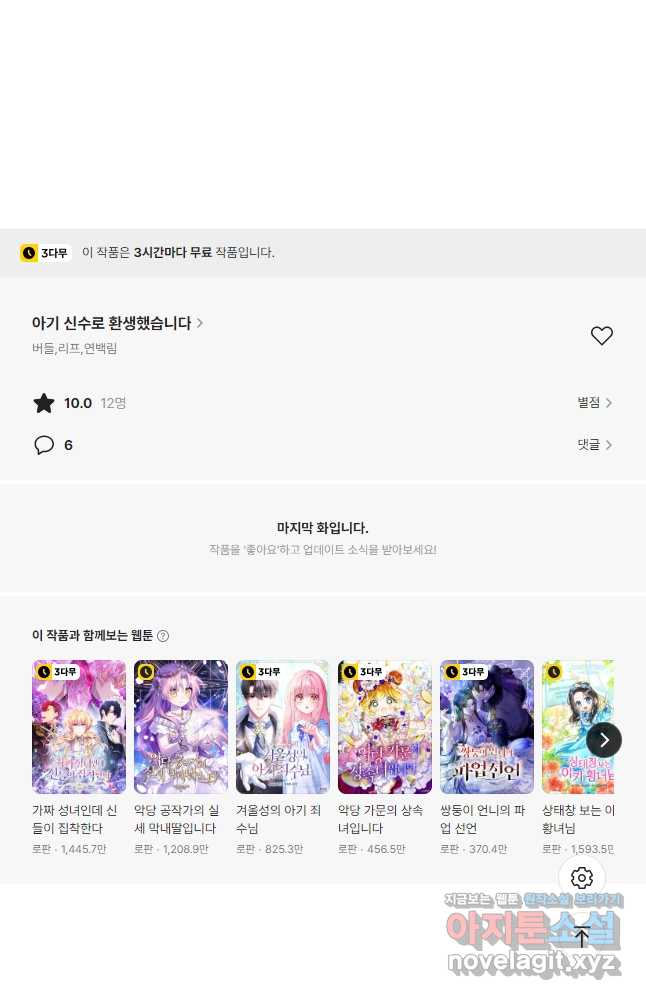Open the 댓글 comments section

click(x=594, y=444)
